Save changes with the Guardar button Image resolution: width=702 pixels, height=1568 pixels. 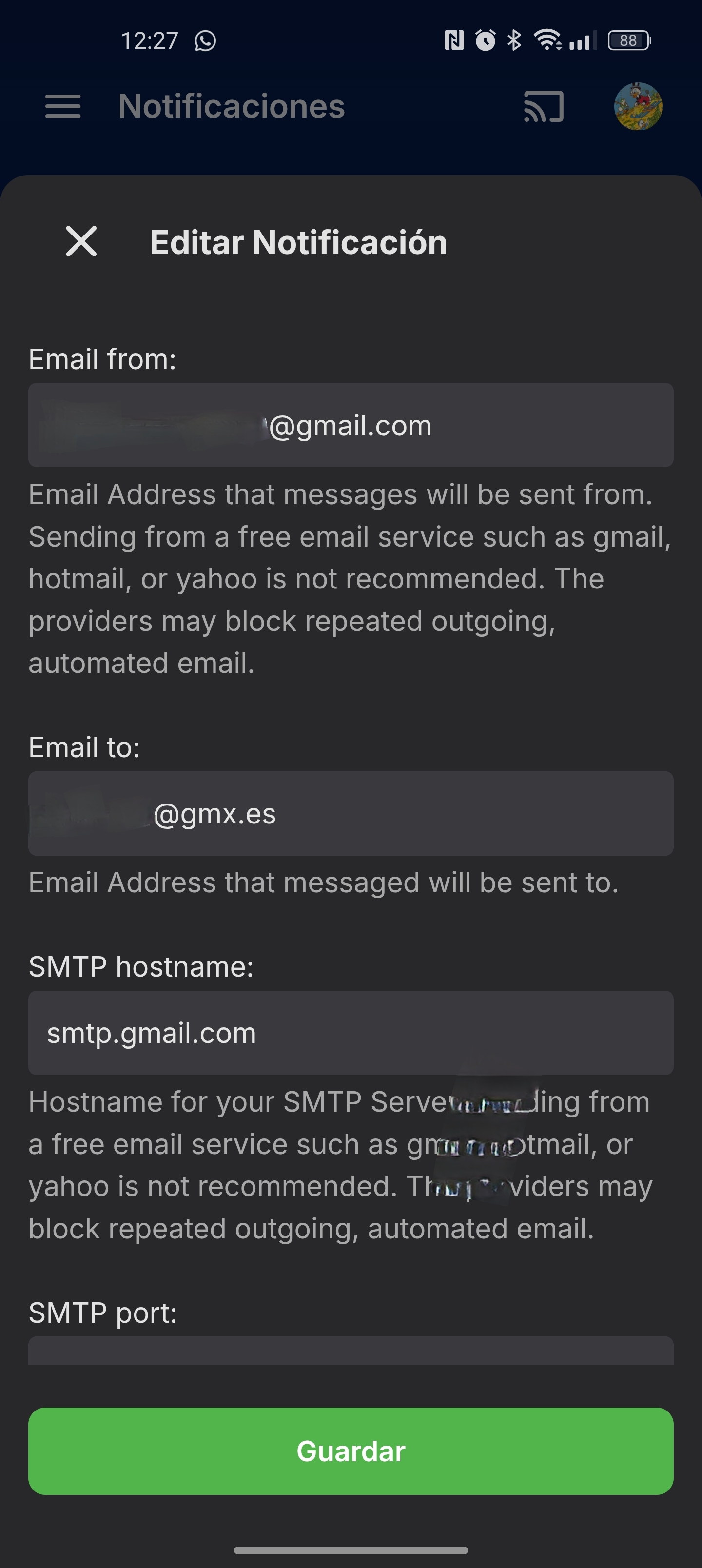tap(351, 1450)
